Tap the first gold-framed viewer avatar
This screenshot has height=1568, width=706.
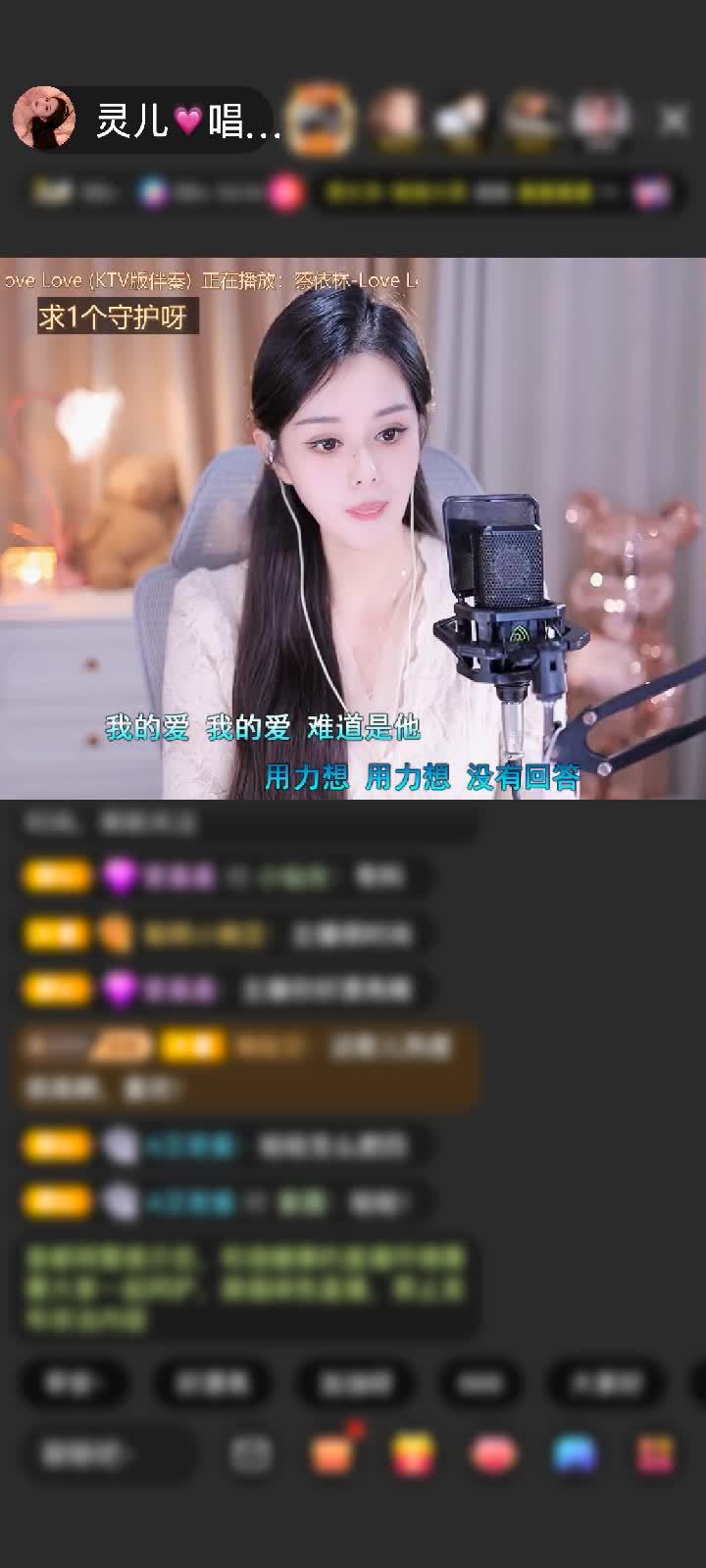point(320,120)
